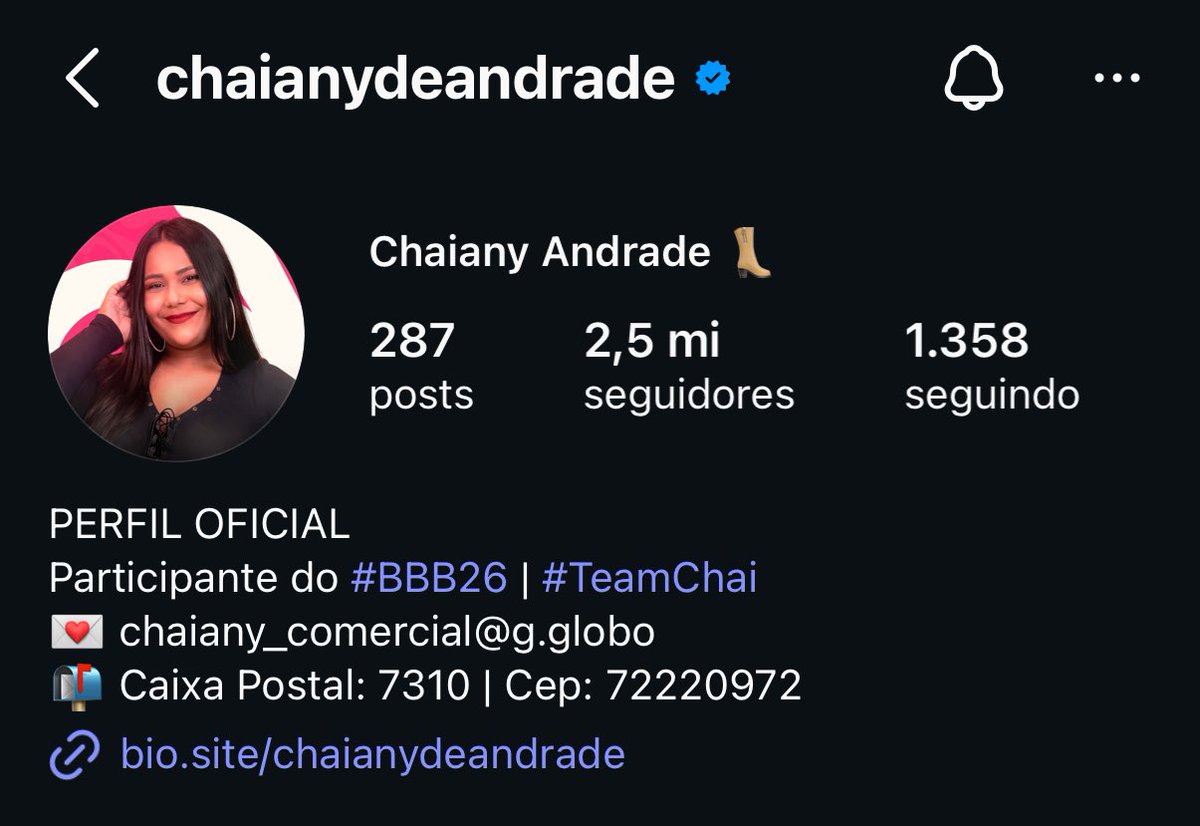Open the 1.358 seguindo list
The image size is (1200, 826).
click(991, 367)
